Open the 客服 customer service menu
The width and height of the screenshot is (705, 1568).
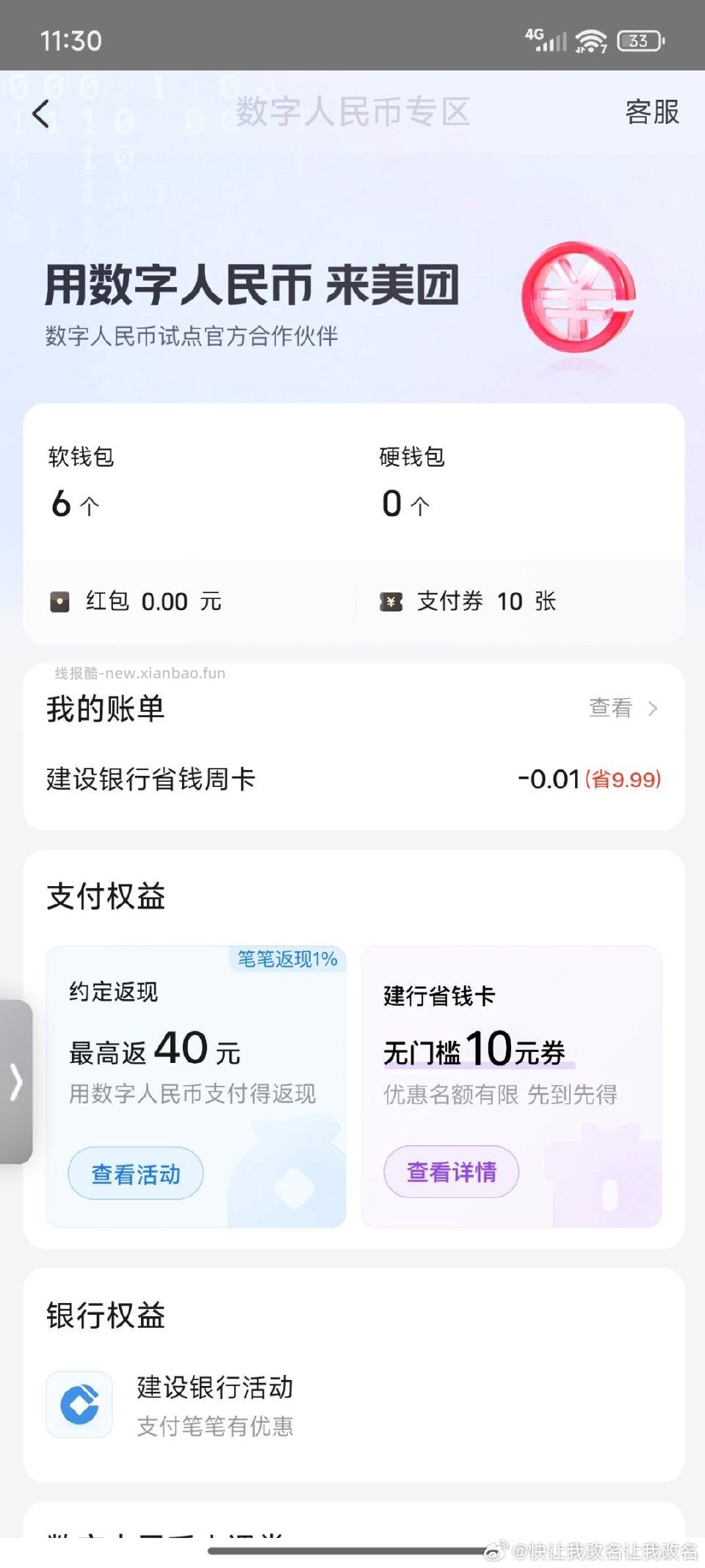click(x=651, y=114)
